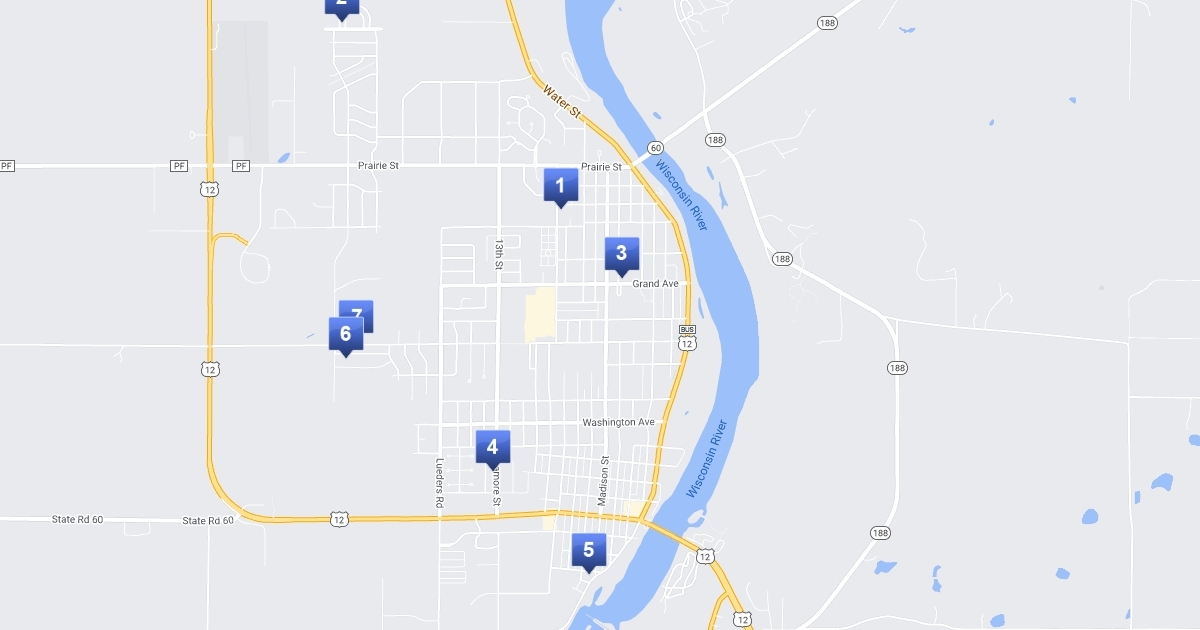Select map marker number 1

pyautogui.click(x=560, y=185)
